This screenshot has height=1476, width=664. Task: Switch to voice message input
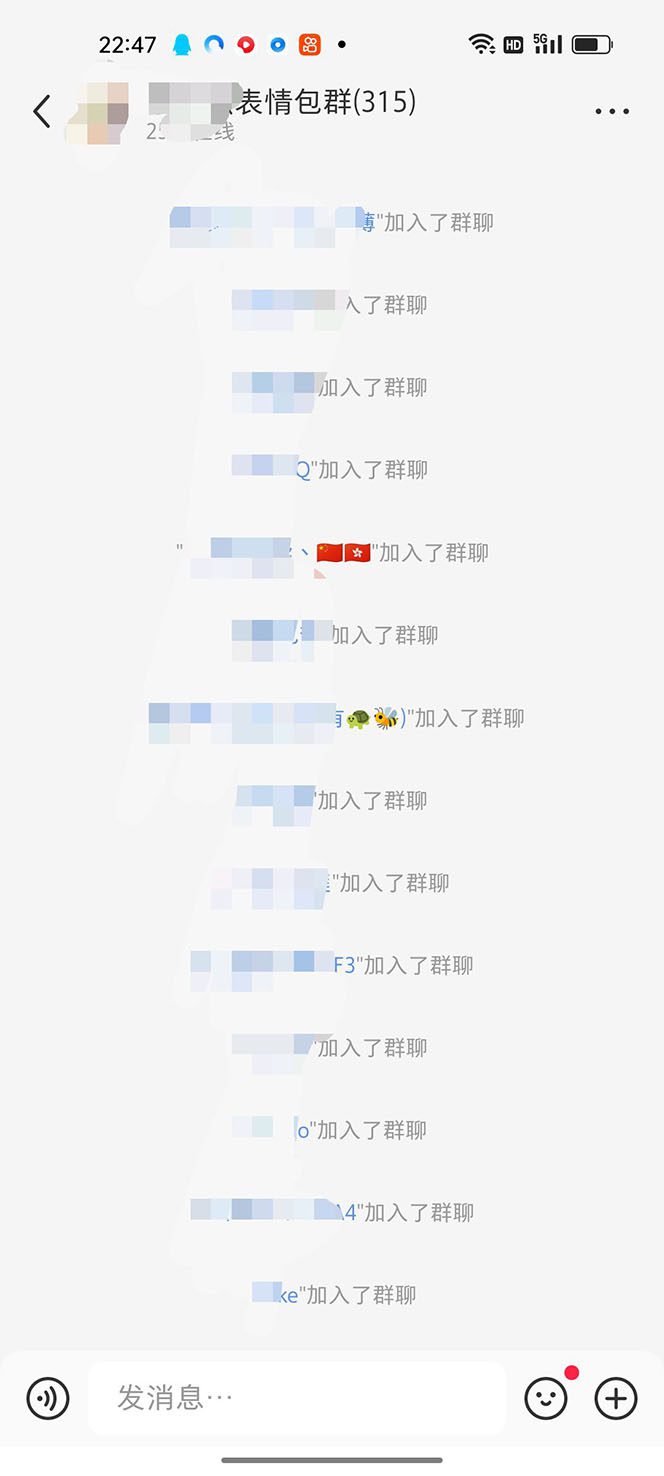(x=48, y=1397)
